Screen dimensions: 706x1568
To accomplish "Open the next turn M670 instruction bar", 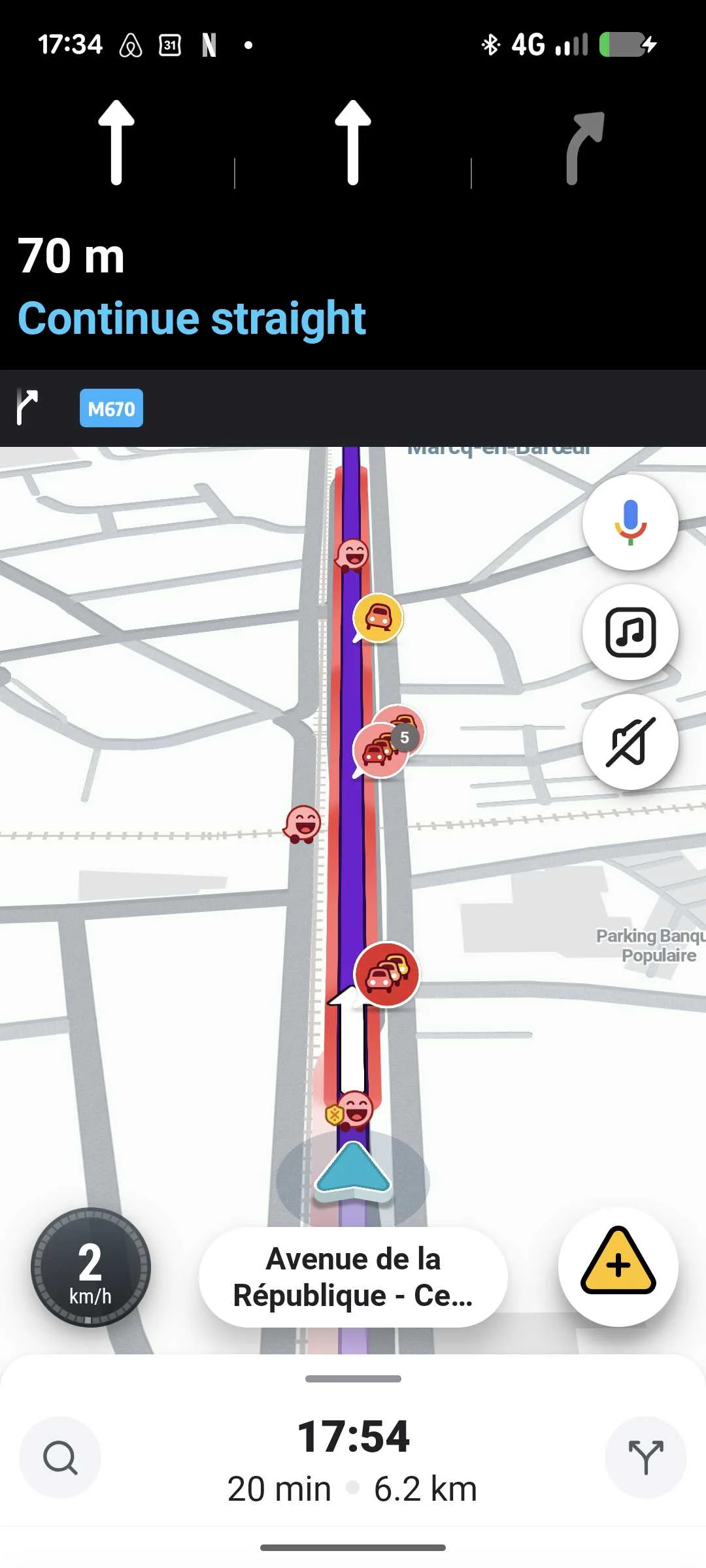I will (353, 408).
